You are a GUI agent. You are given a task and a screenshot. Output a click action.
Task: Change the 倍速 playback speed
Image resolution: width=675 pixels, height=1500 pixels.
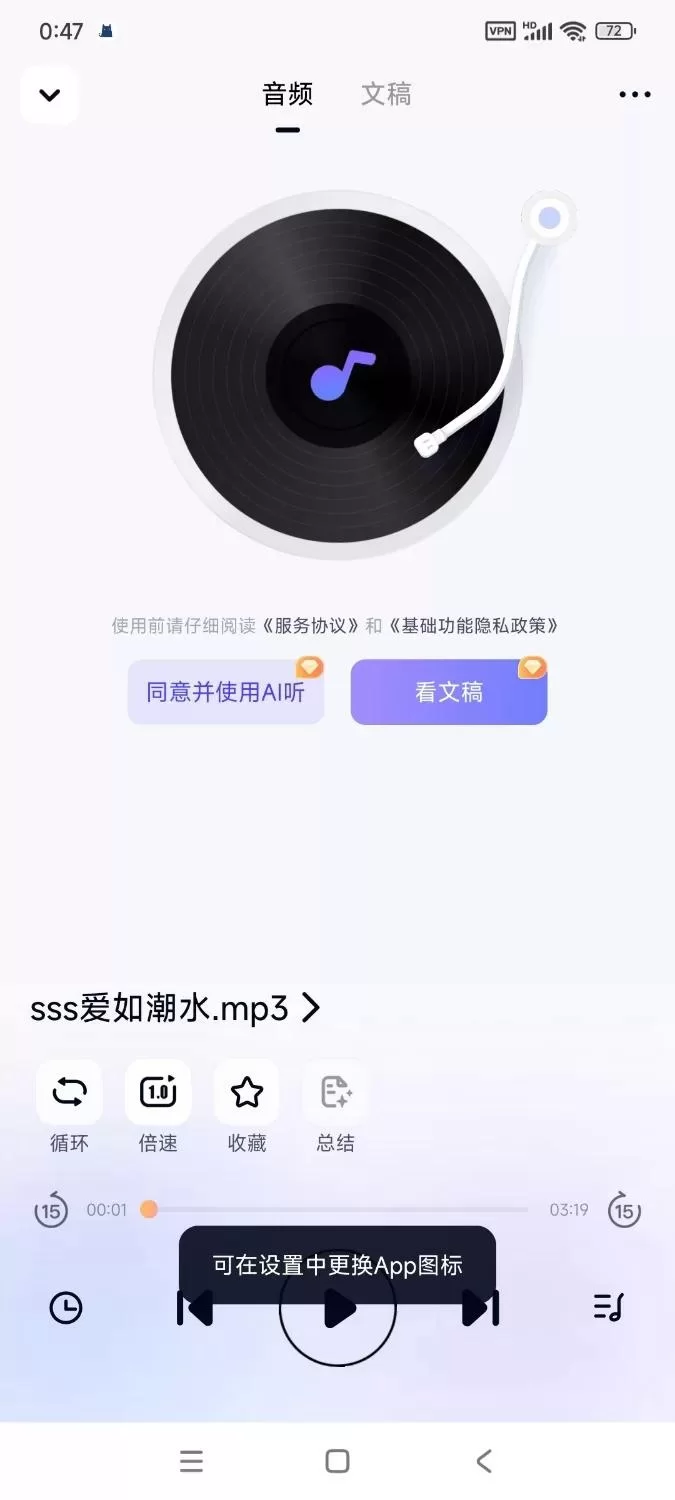[158, 1093]
